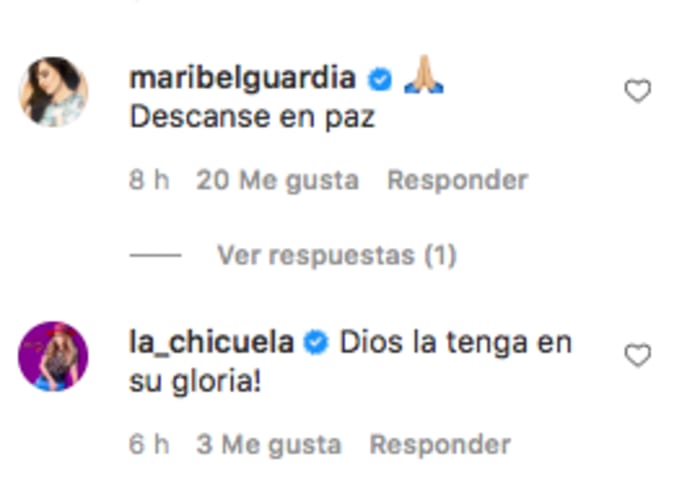Open the maribelguardia username link

point(243,78)
